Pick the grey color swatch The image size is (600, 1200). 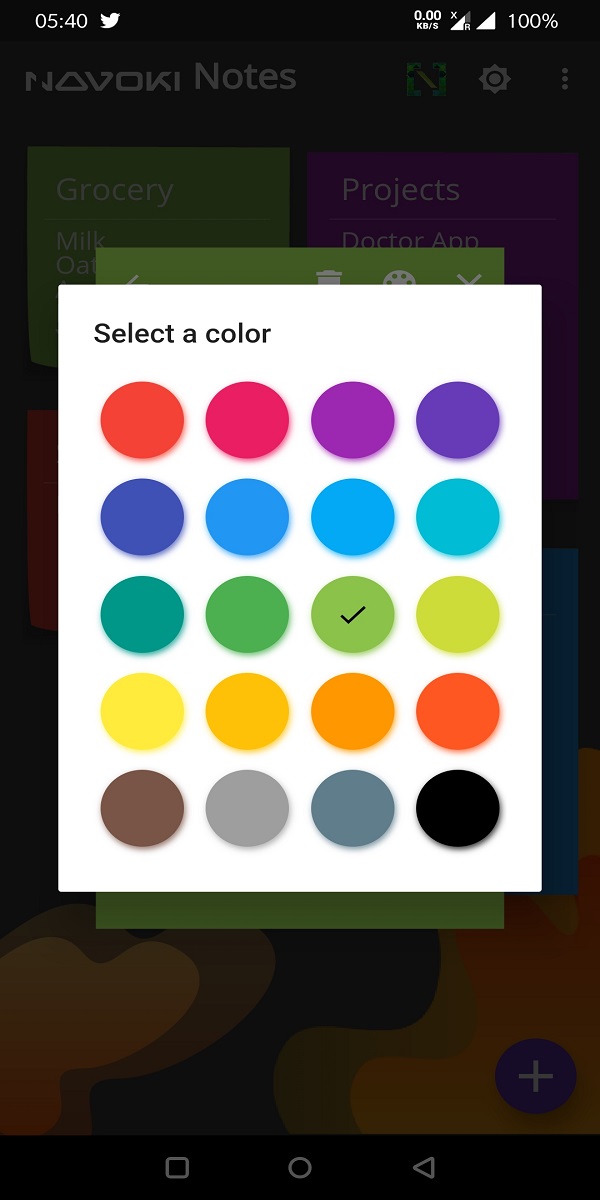click(247, 808)
